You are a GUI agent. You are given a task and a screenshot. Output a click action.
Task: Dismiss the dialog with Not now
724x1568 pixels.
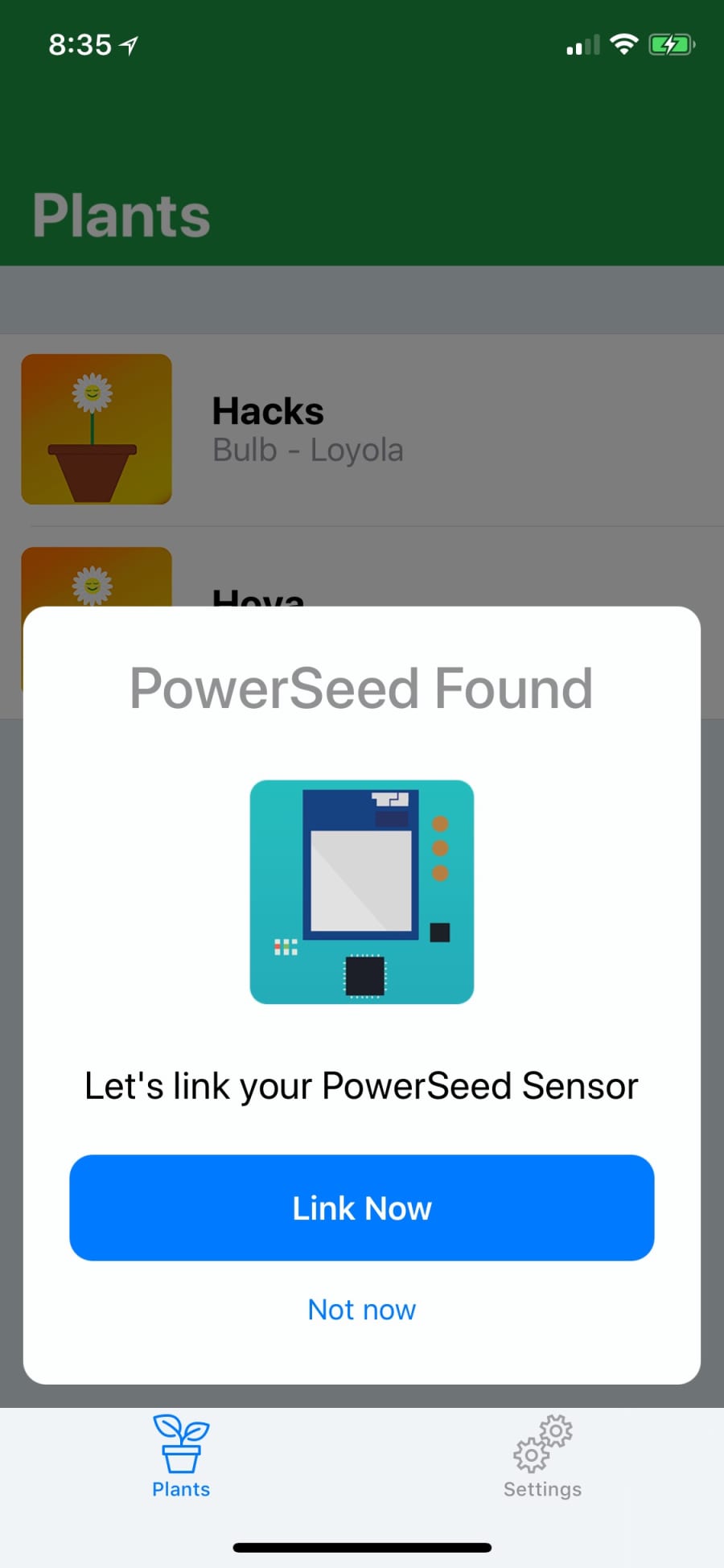tap(362, 1310)
